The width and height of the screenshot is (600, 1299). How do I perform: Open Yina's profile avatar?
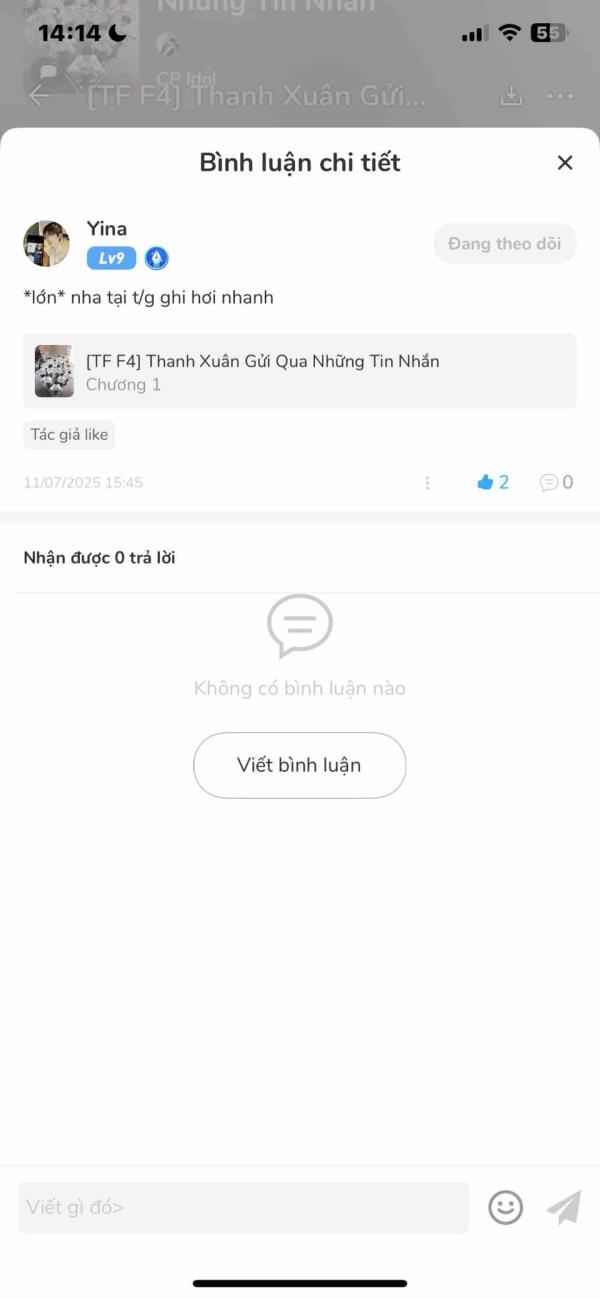[x=47, y=244]
